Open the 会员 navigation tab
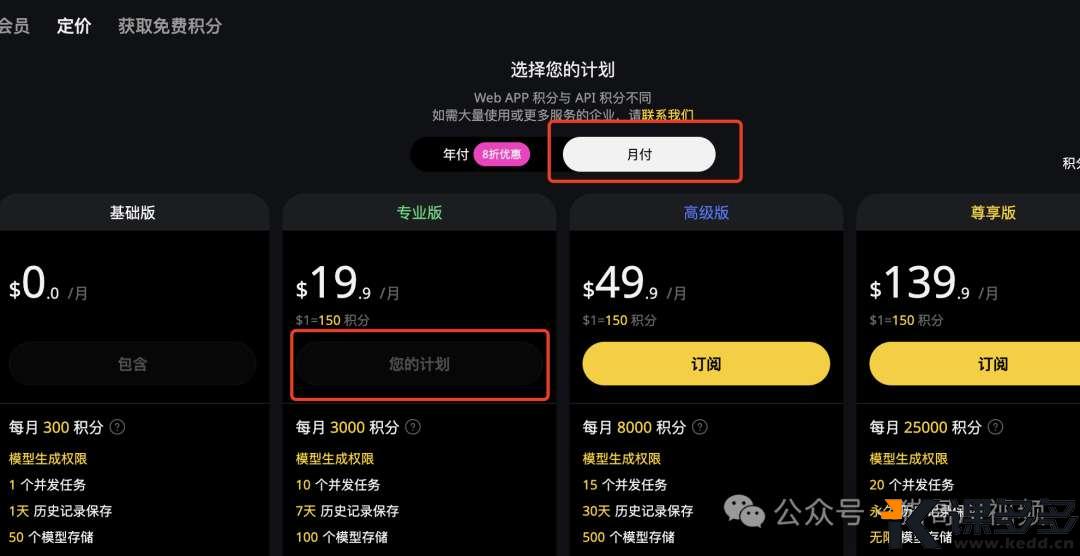Image resolution: width=1080 pixels, height=556 pixels. 13,26
